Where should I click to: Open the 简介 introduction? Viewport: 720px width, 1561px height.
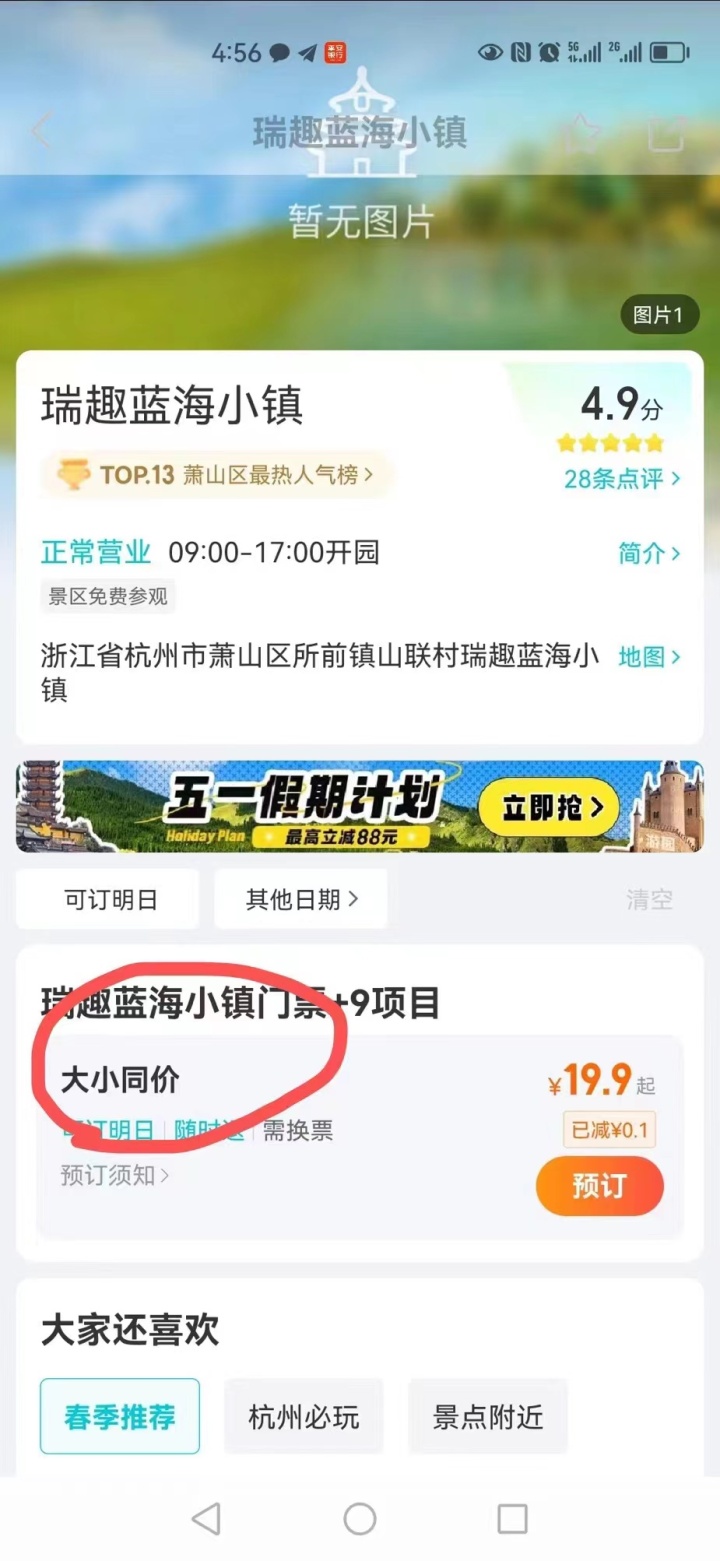650,553
